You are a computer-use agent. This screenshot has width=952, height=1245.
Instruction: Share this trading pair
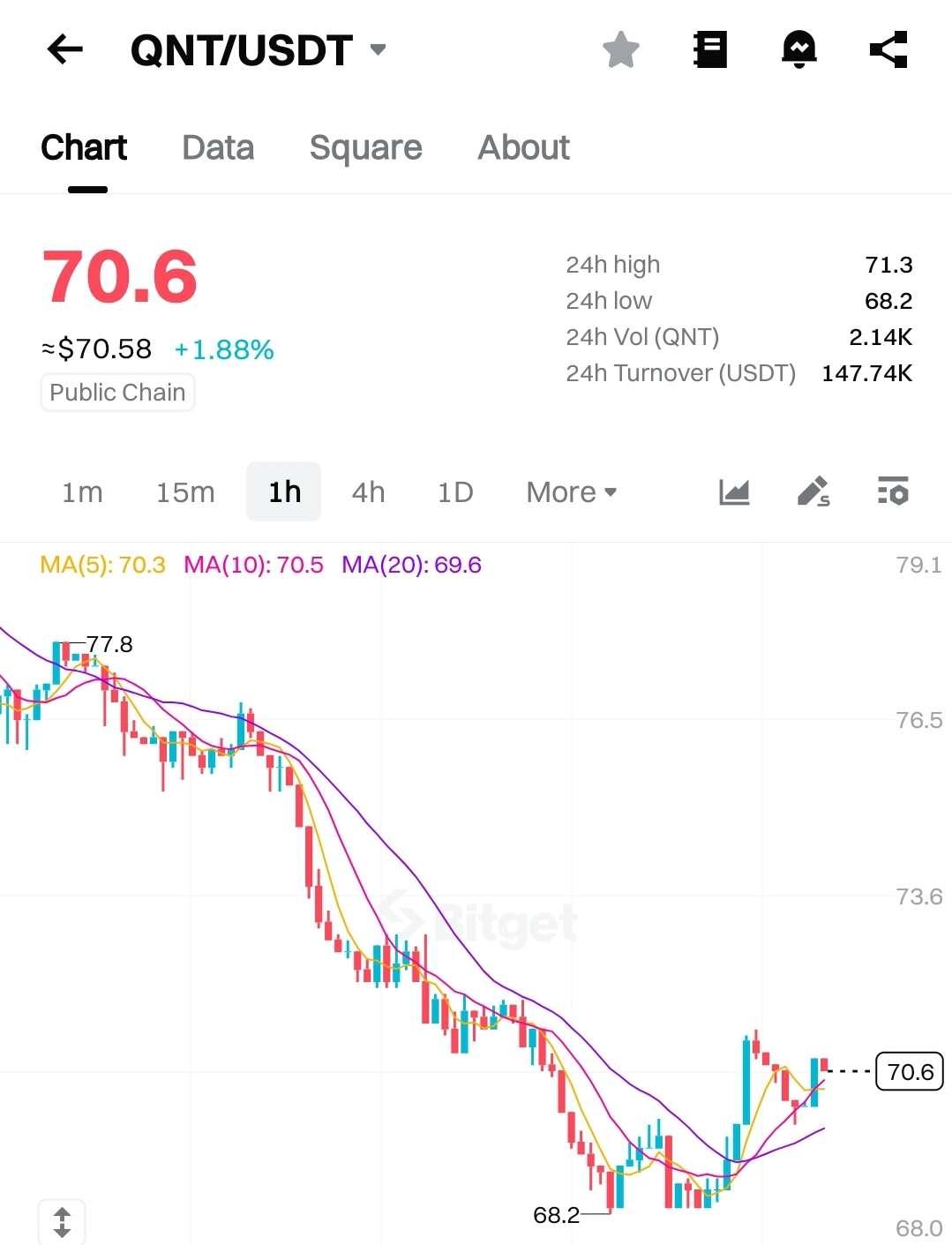888,49
